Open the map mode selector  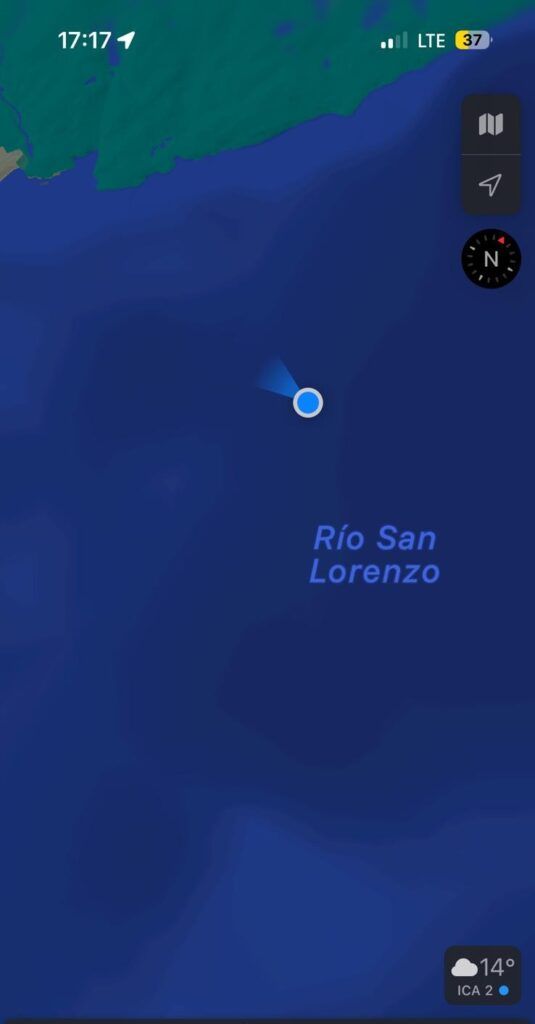(x=491, y=124)
